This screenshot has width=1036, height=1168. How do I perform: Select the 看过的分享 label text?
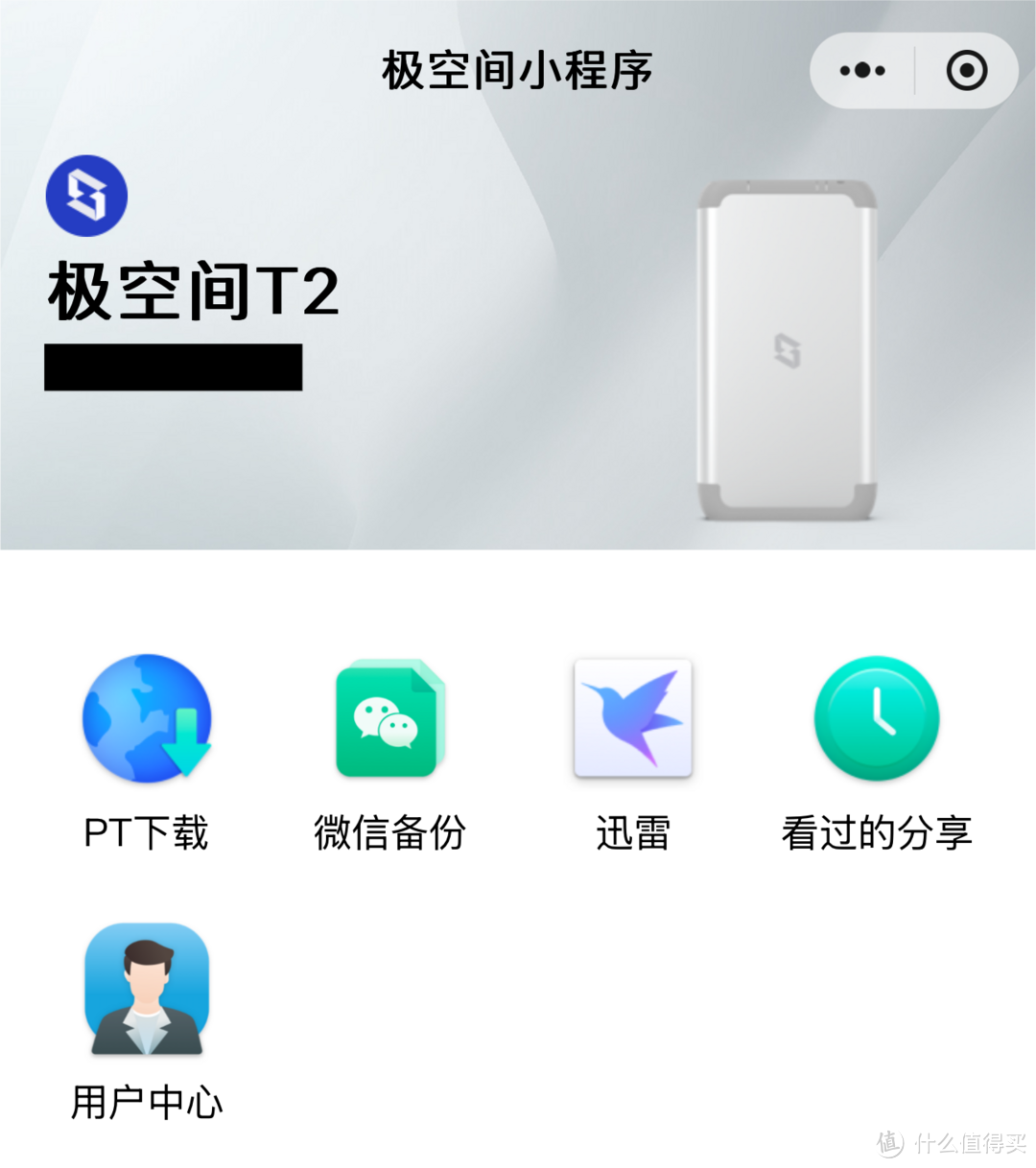click(876, 834)
